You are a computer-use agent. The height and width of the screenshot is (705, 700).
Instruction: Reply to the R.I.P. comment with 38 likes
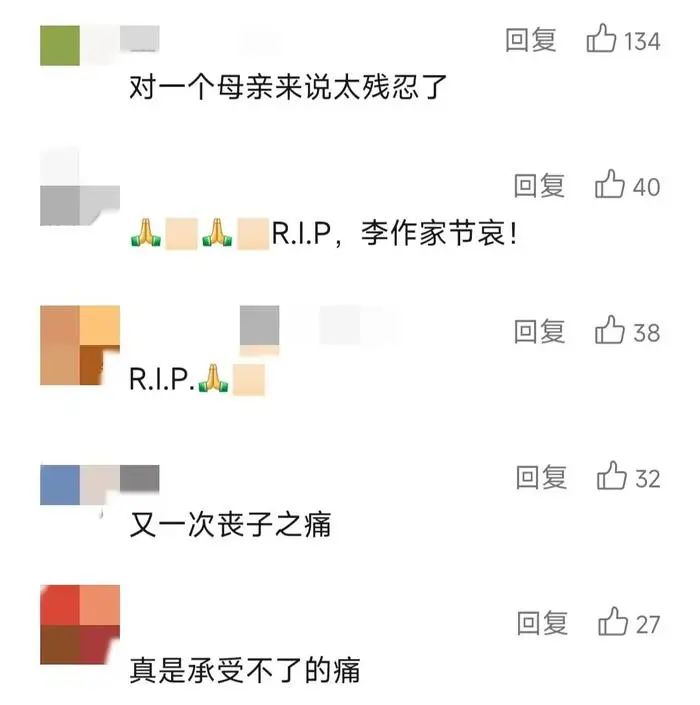tap(539, 332)
